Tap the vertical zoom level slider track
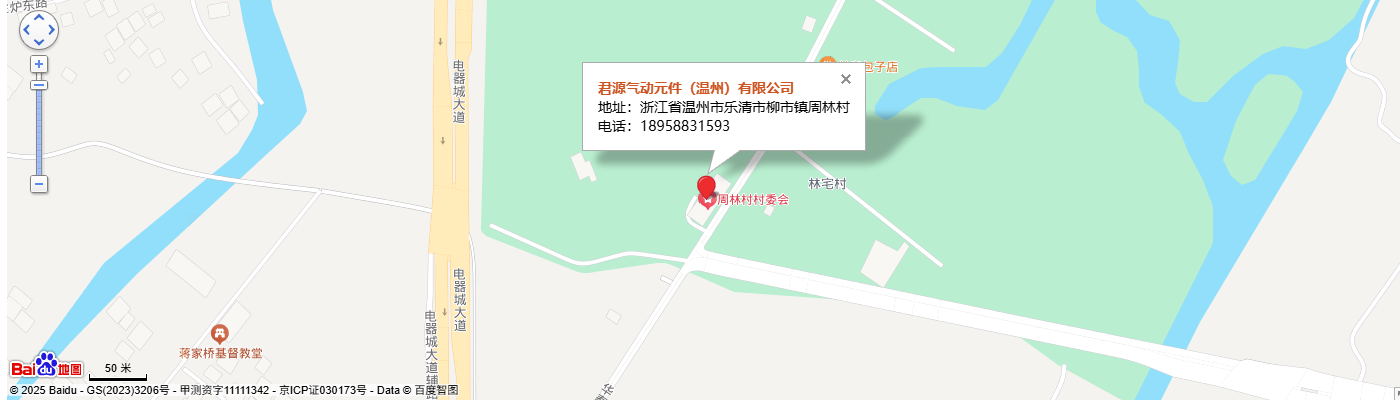 point(39,130)
